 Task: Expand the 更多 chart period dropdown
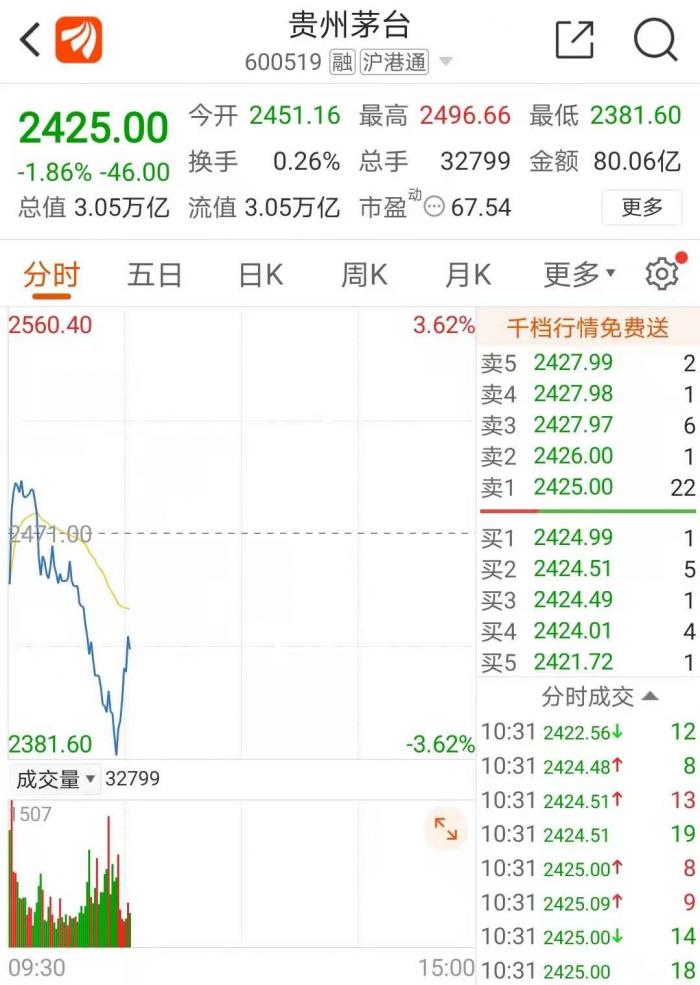[580, 274]
